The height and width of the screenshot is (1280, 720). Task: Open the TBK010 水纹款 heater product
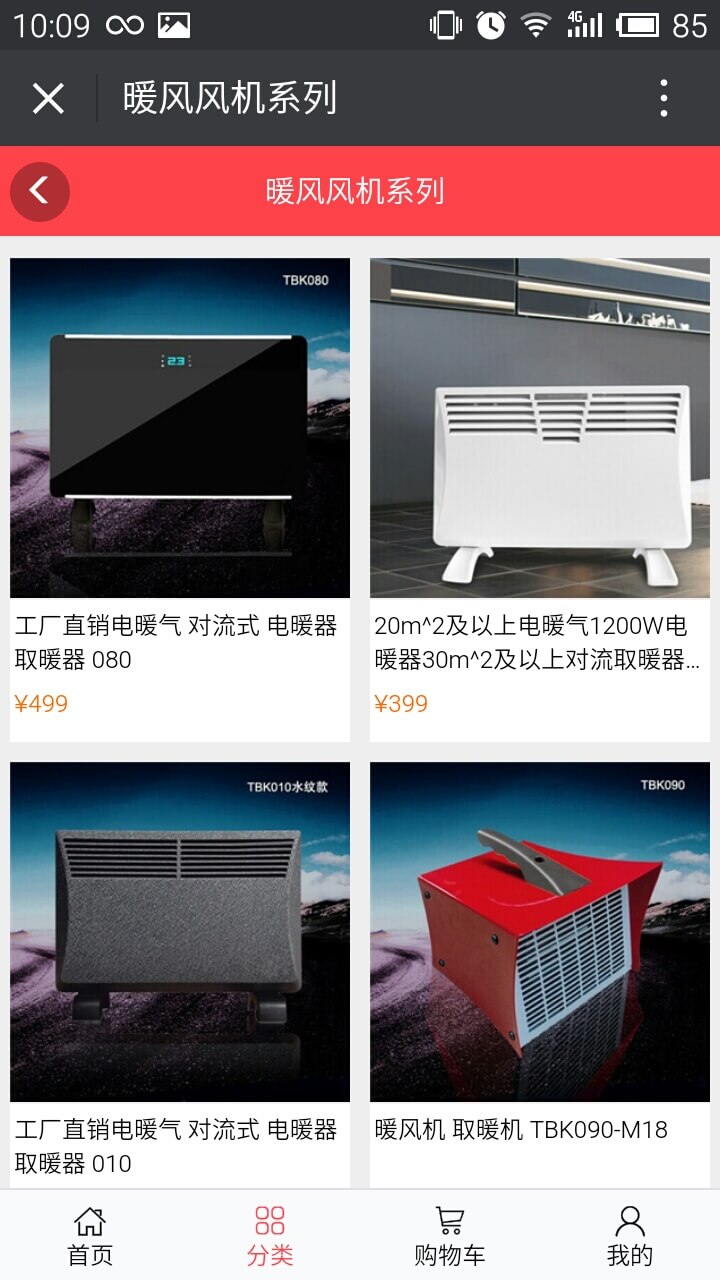pyautogui.click(x=180, y=932)
